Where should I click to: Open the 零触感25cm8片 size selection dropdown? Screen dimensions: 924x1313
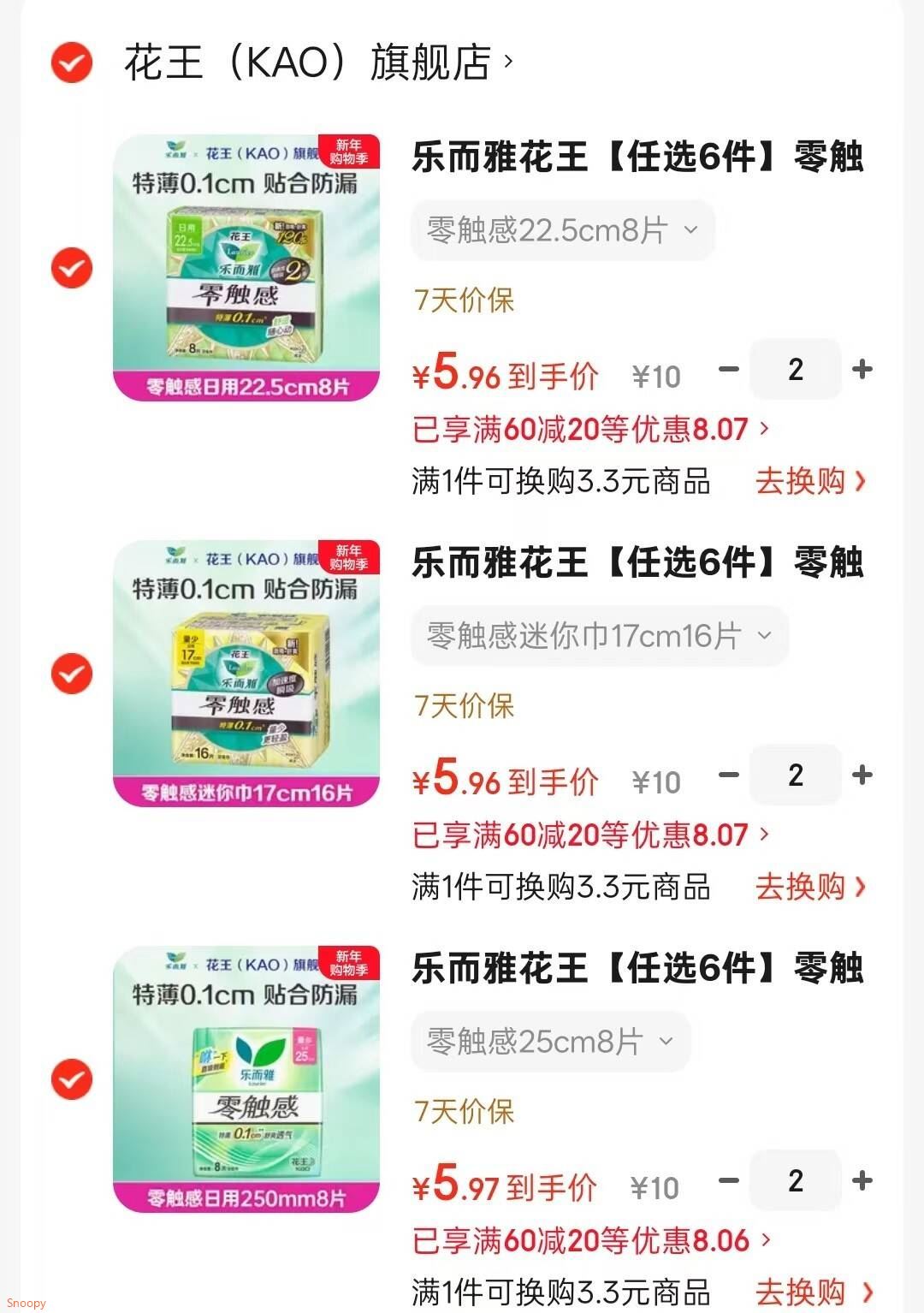click(549, 1042)
